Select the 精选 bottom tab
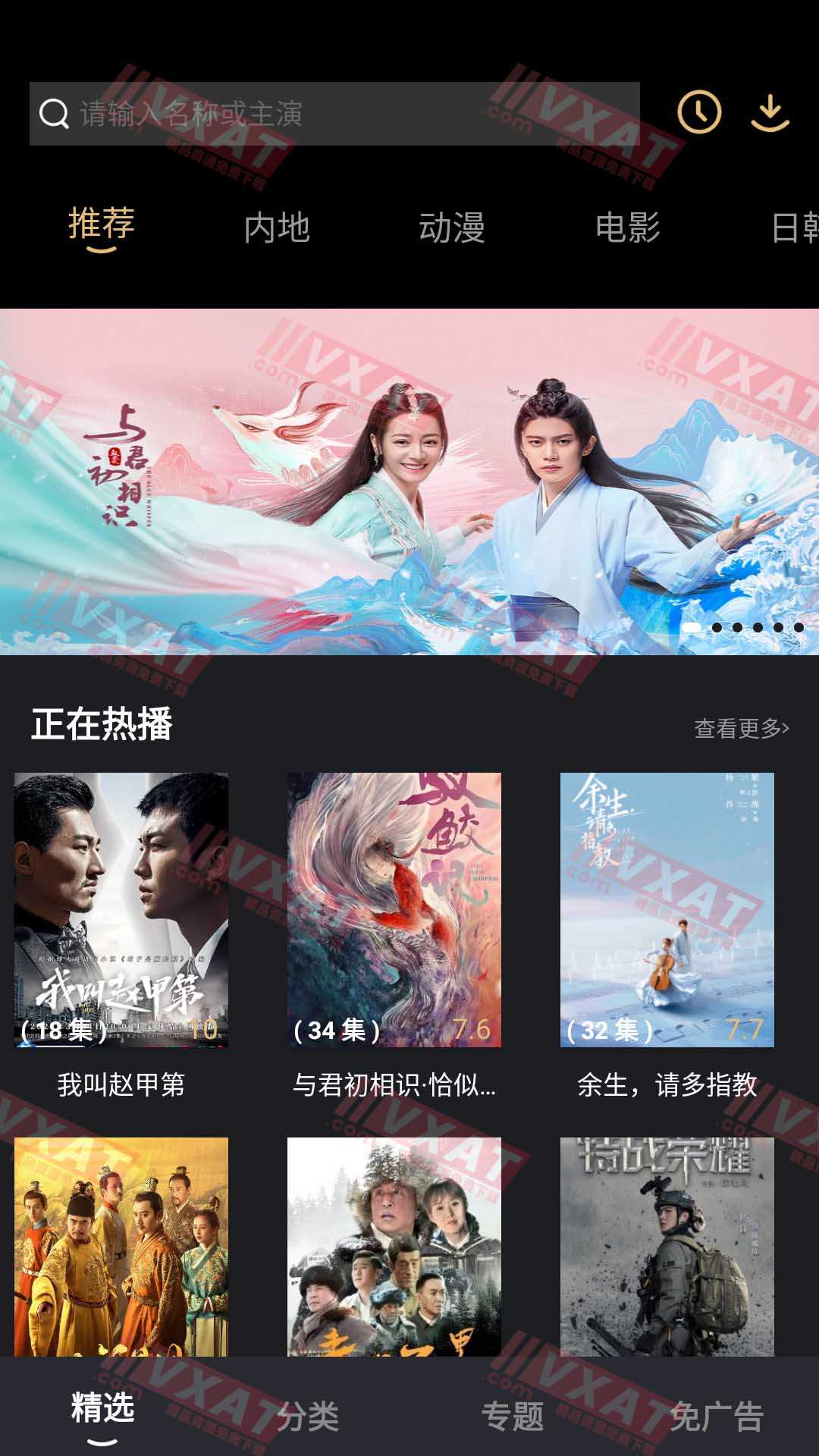 (x=102, y=1409)
